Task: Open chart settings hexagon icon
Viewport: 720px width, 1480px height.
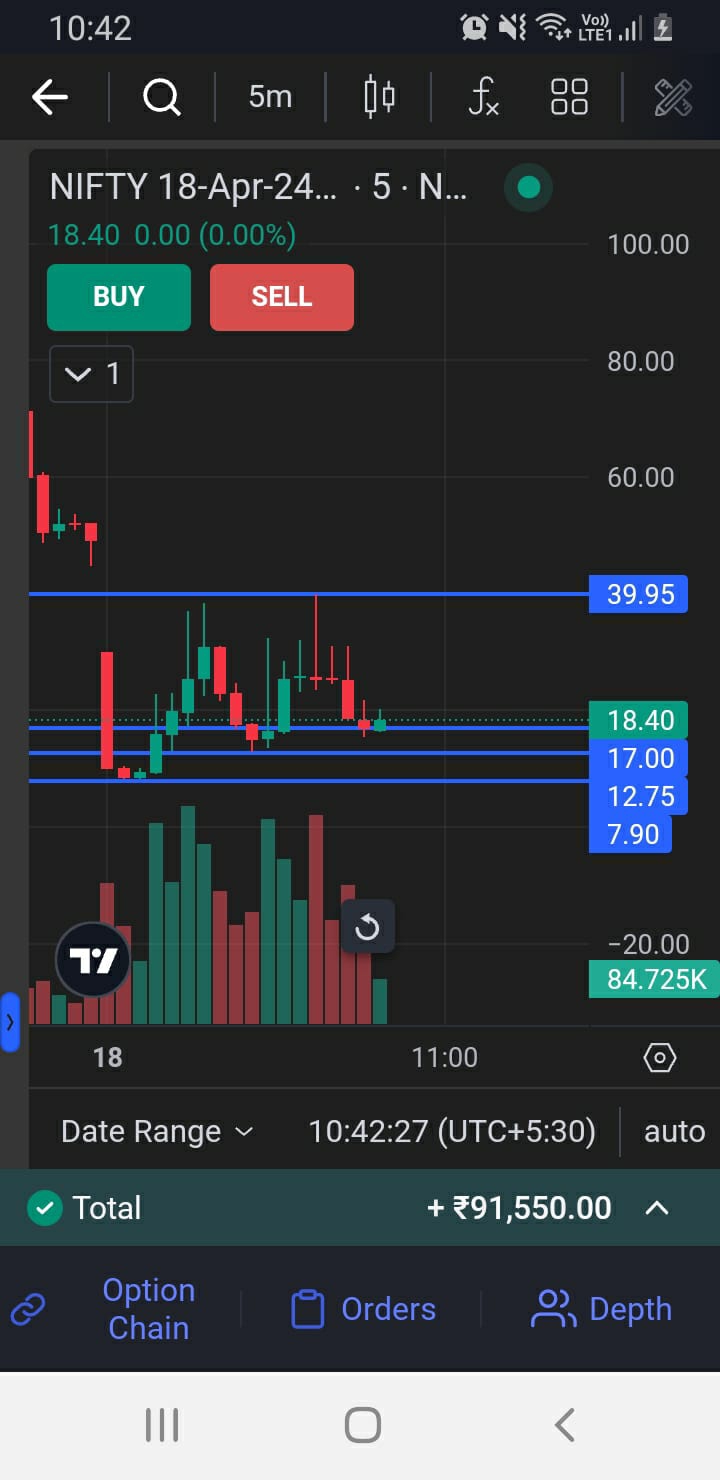Action: [x=660, y=1057]
